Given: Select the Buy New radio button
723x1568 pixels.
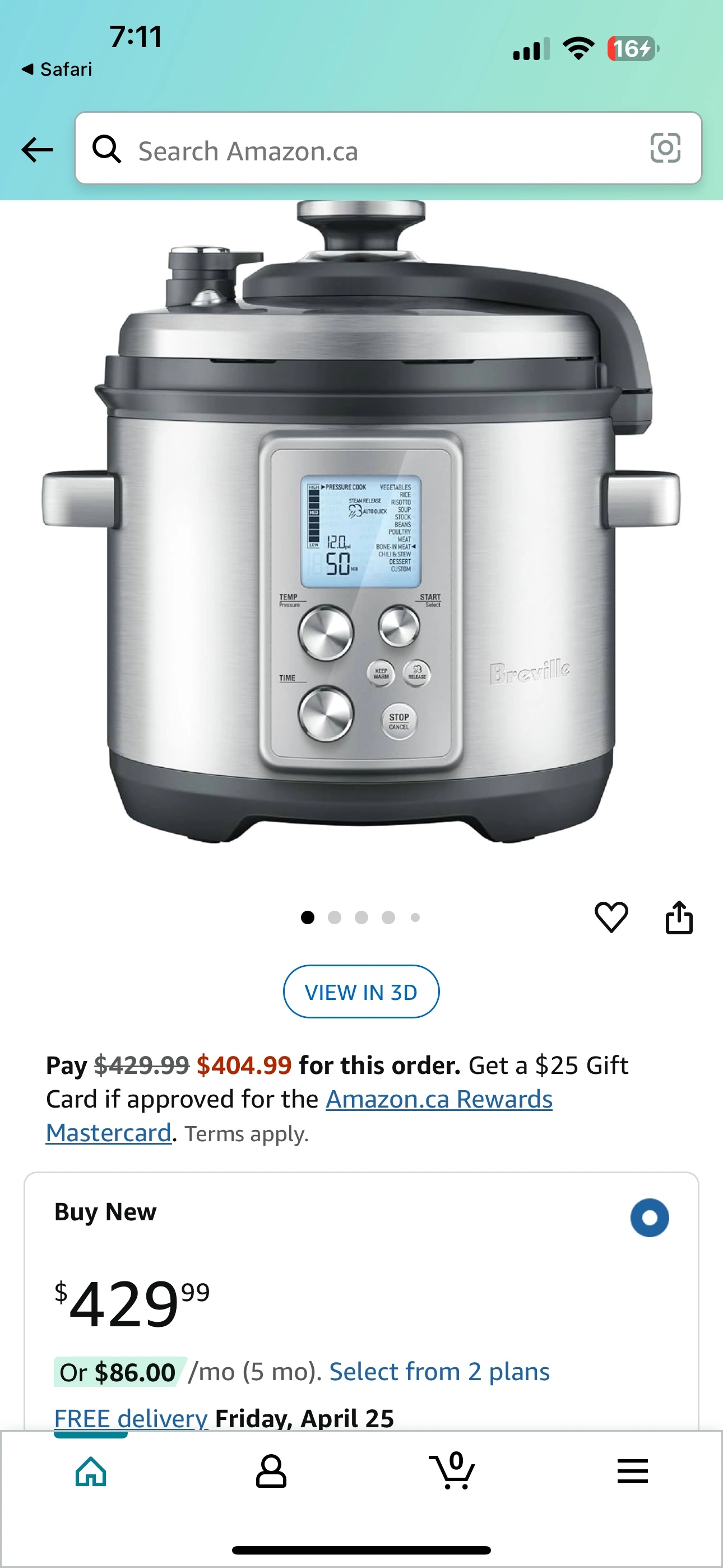Looking at the screenshot, I should coord(650,1218).
